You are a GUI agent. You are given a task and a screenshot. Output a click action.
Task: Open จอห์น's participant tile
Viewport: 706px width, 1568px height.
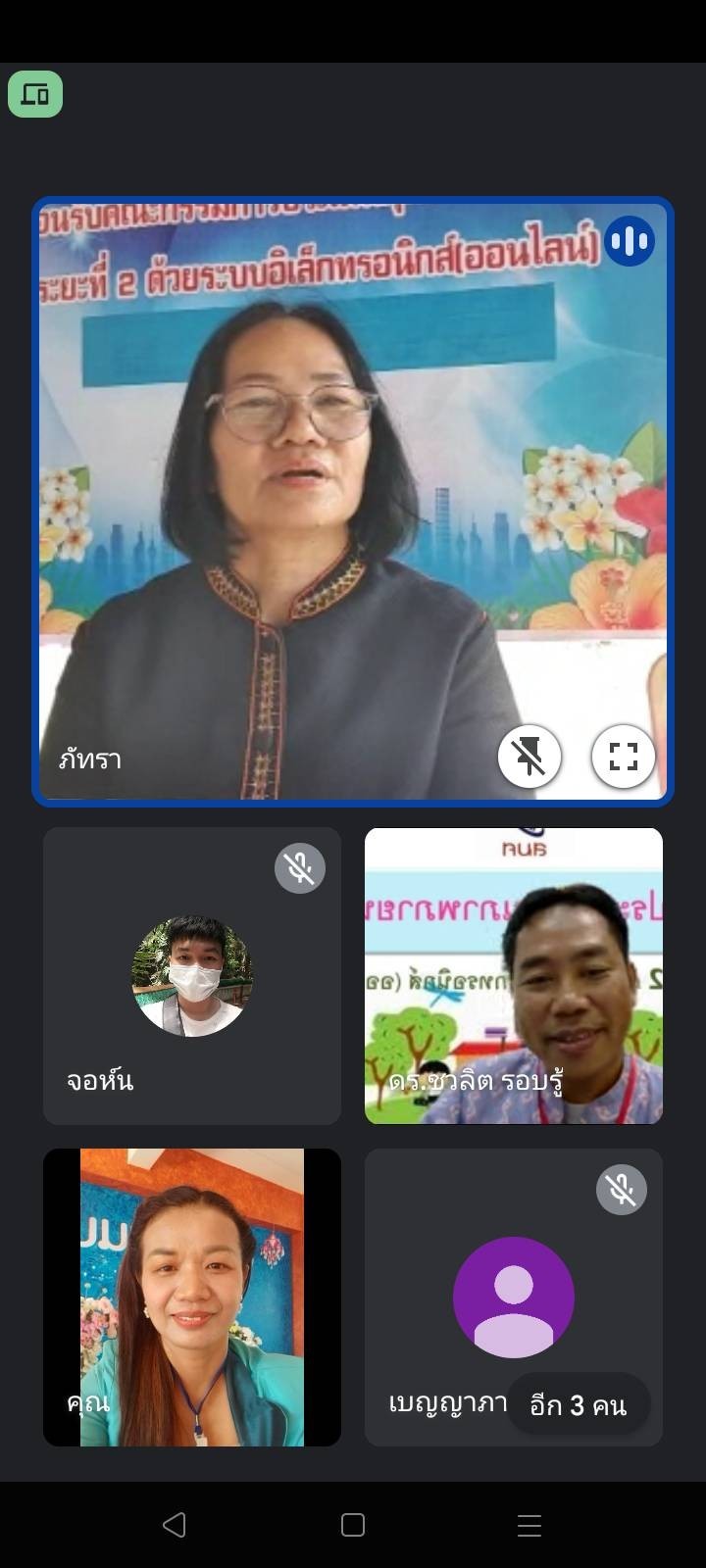click(x=192, y=976)
